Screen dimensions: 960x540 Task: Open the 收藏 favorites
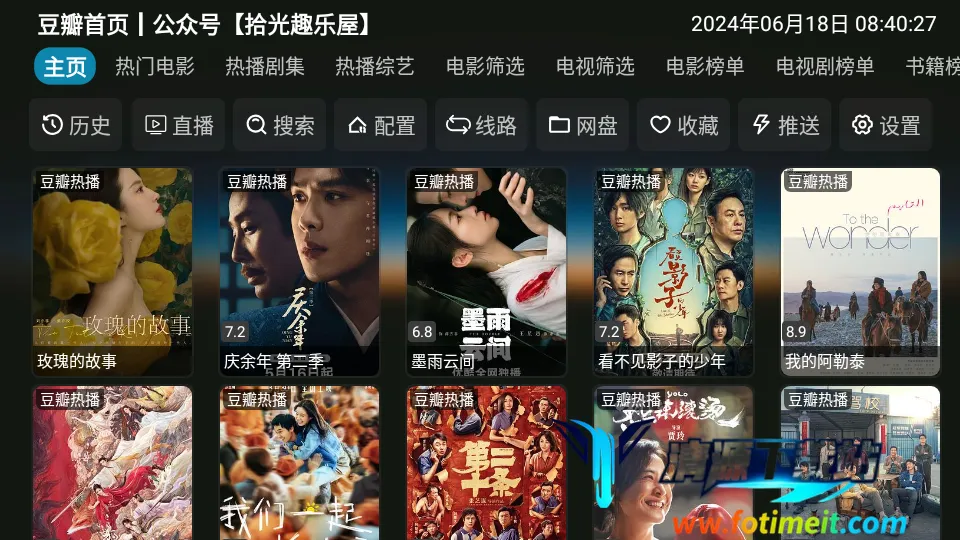tap(684, 125)
